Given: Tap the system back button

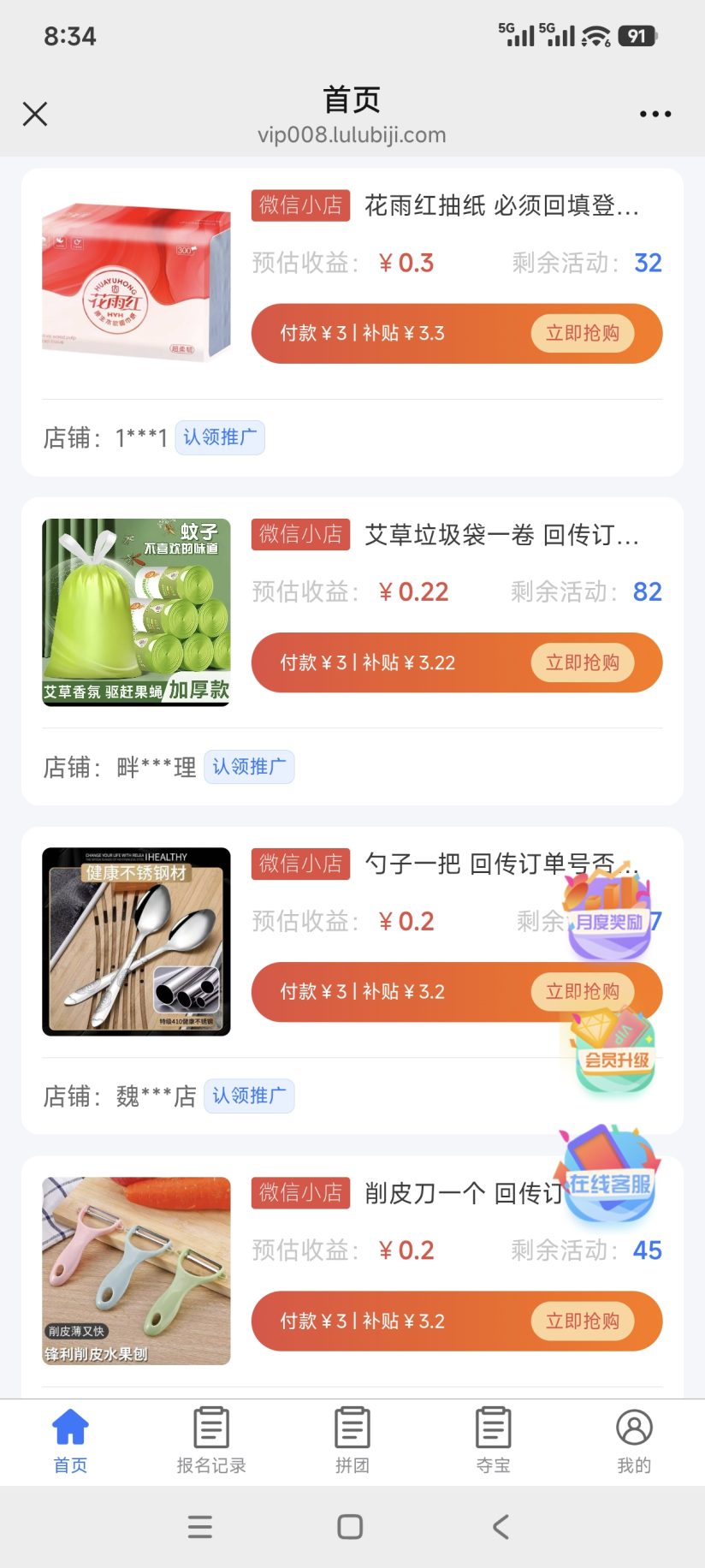Looking at the screenshot, I should pyautogui.click(x=501, y=1527).
